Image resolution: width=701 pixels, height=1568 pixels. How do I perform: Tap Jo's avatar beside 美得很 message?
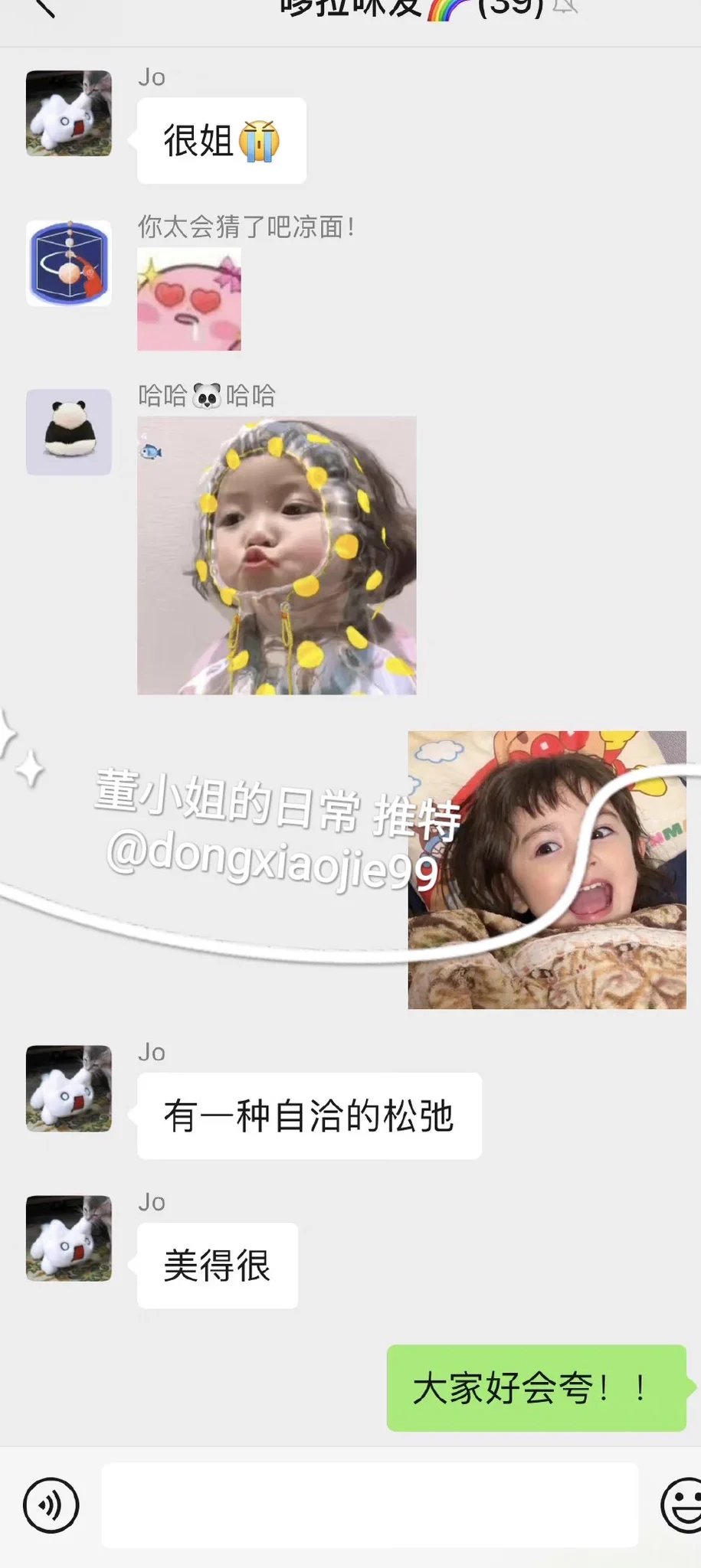coord(69,1238)
